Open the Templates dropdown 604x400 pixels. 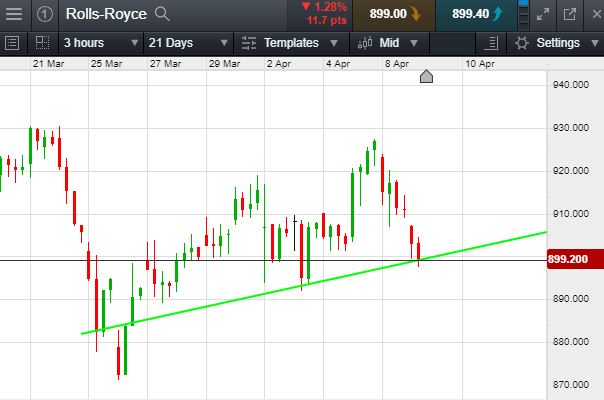[x=290, y=43]
